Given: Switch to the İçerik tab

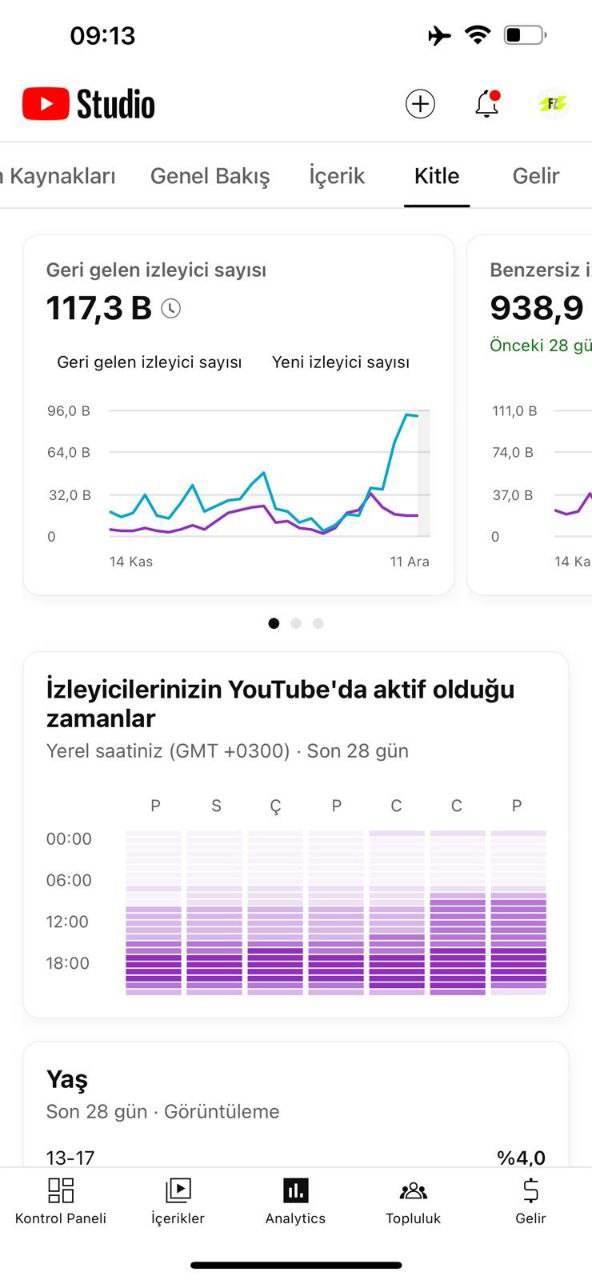Looking at the screenshot, I should point(337,176).
